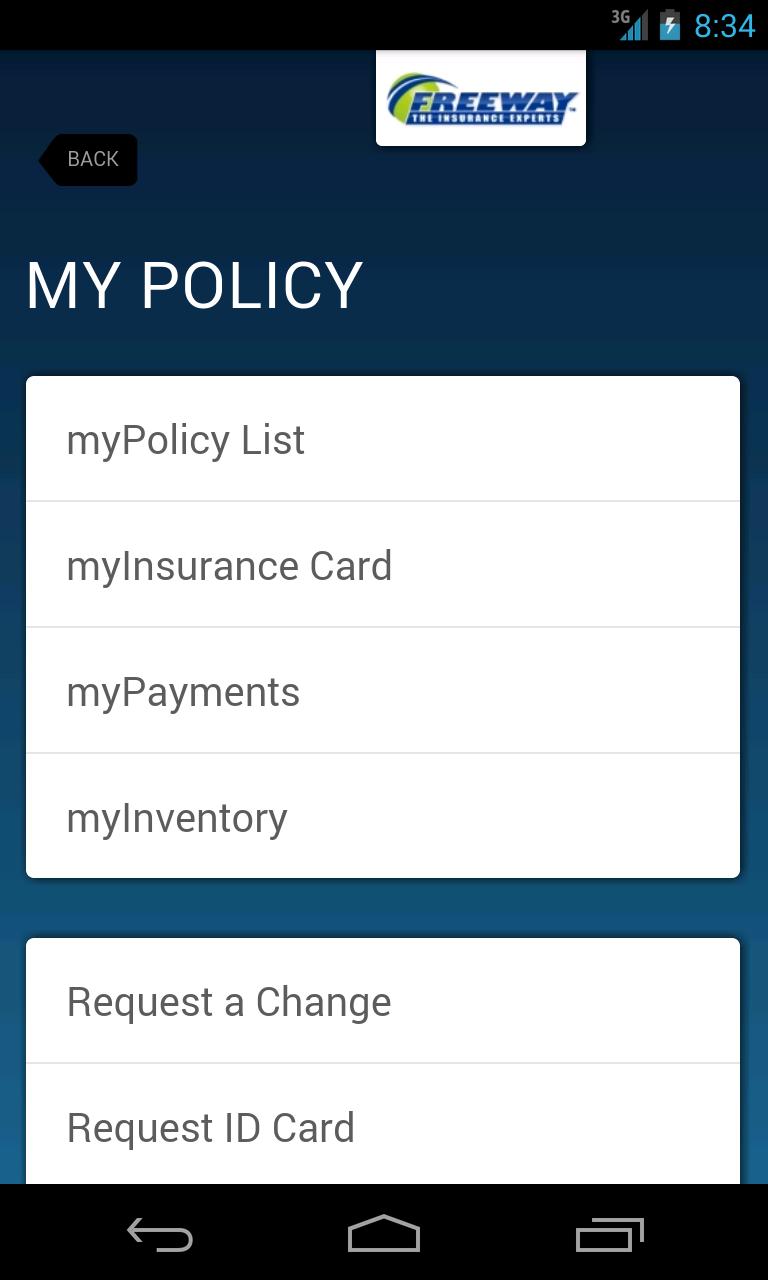The image size is (768, 1280).
Task: Go back using the BACK button
Action: (92, 158)
